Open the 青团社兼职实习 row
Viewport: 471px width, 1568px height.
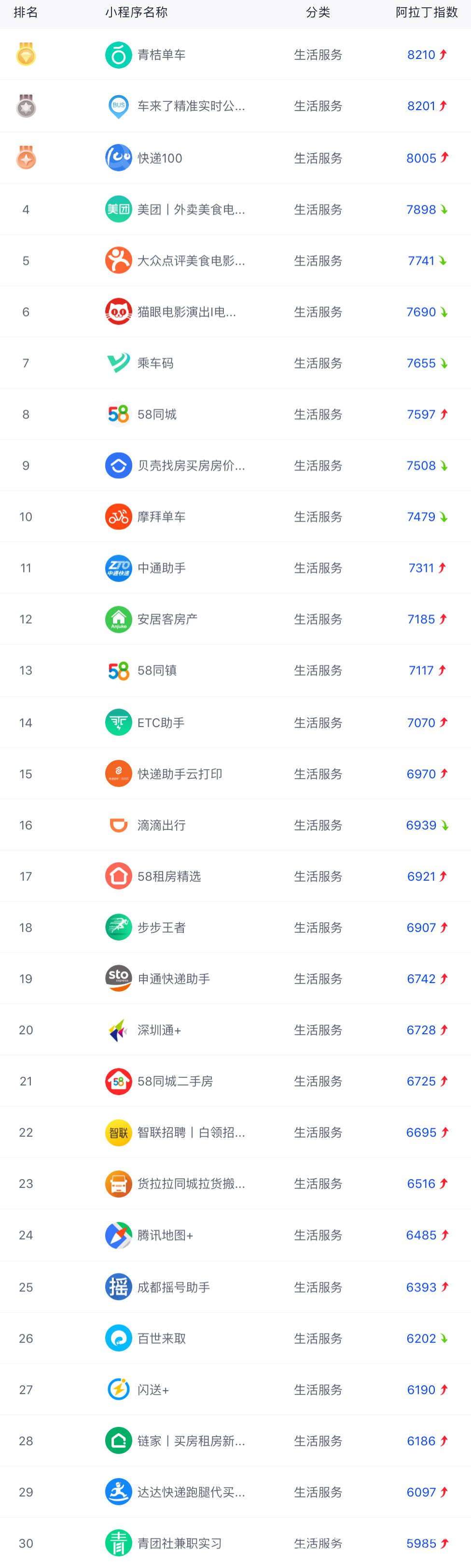click(x=180, y=1543)
